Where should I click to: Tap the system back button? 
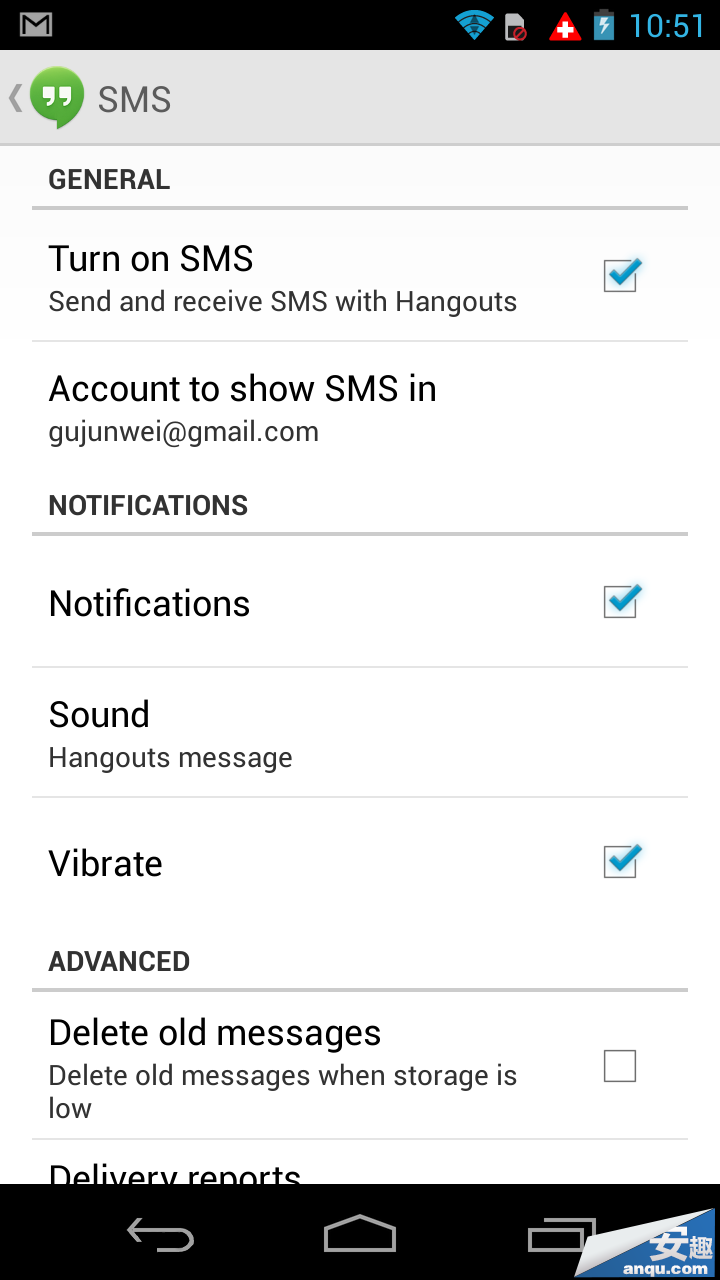pos(160,1236)
